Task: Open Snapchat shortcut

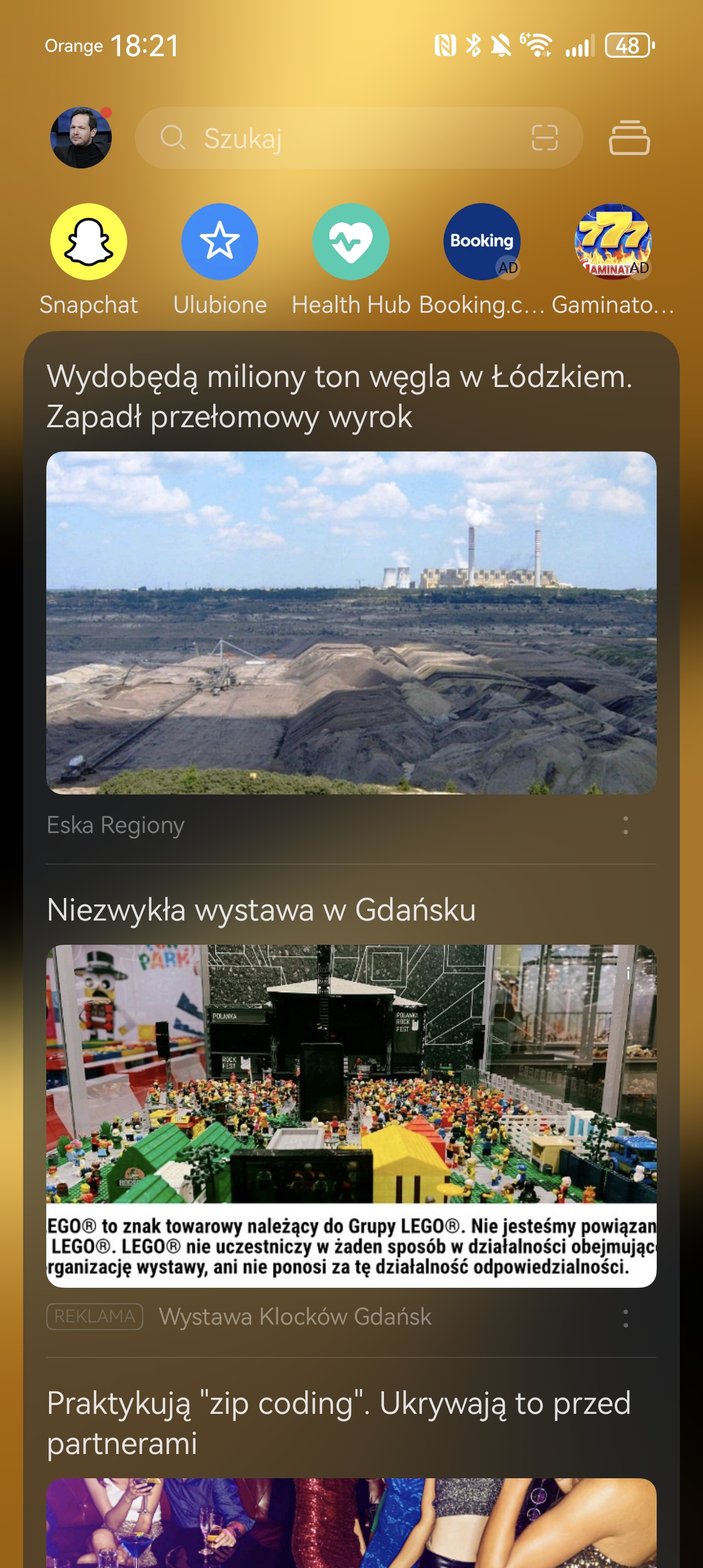Action: tap(89, 242)
